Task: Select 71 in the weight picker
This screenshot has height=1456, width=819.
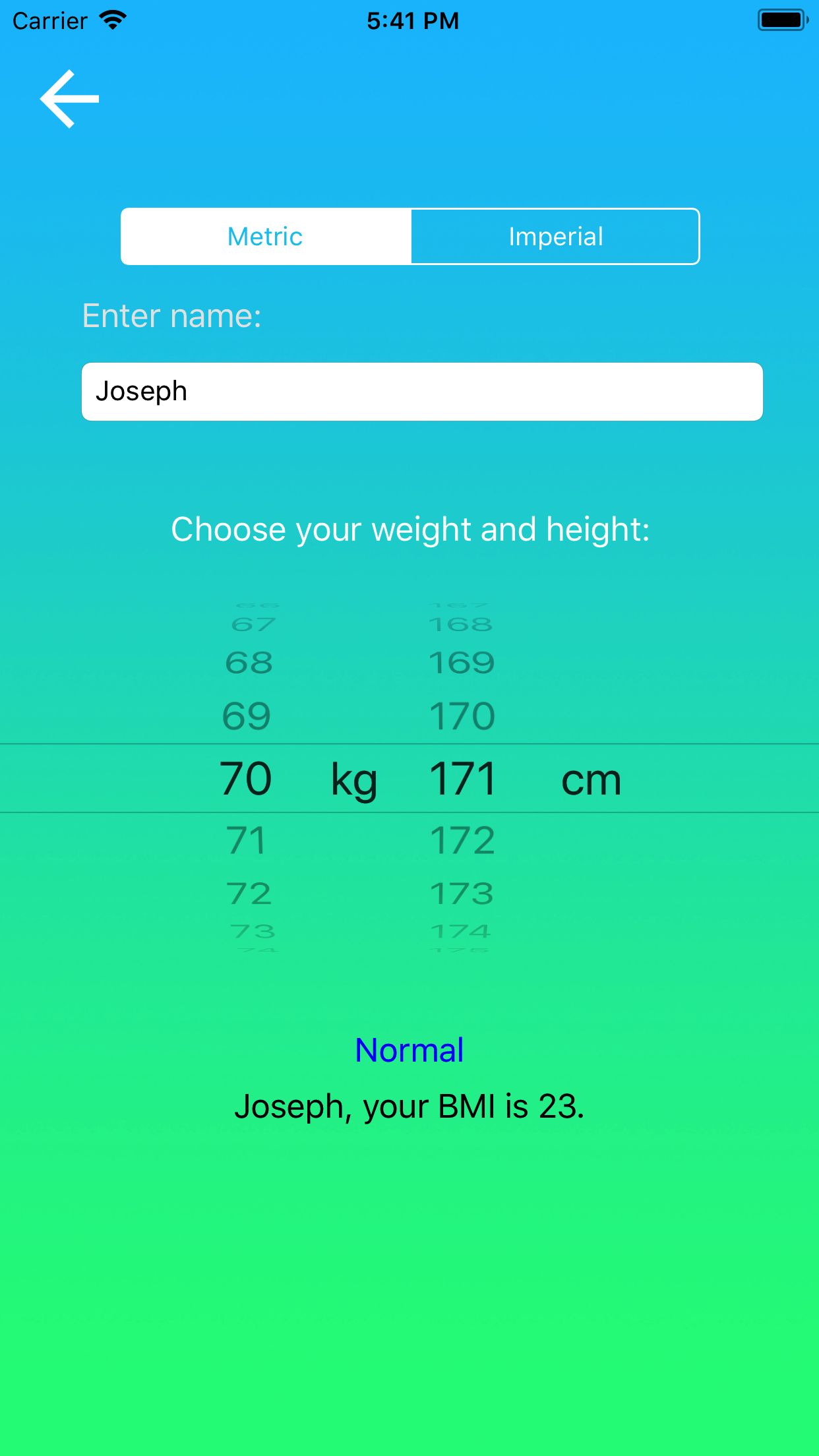Action: tap(247, 841)
